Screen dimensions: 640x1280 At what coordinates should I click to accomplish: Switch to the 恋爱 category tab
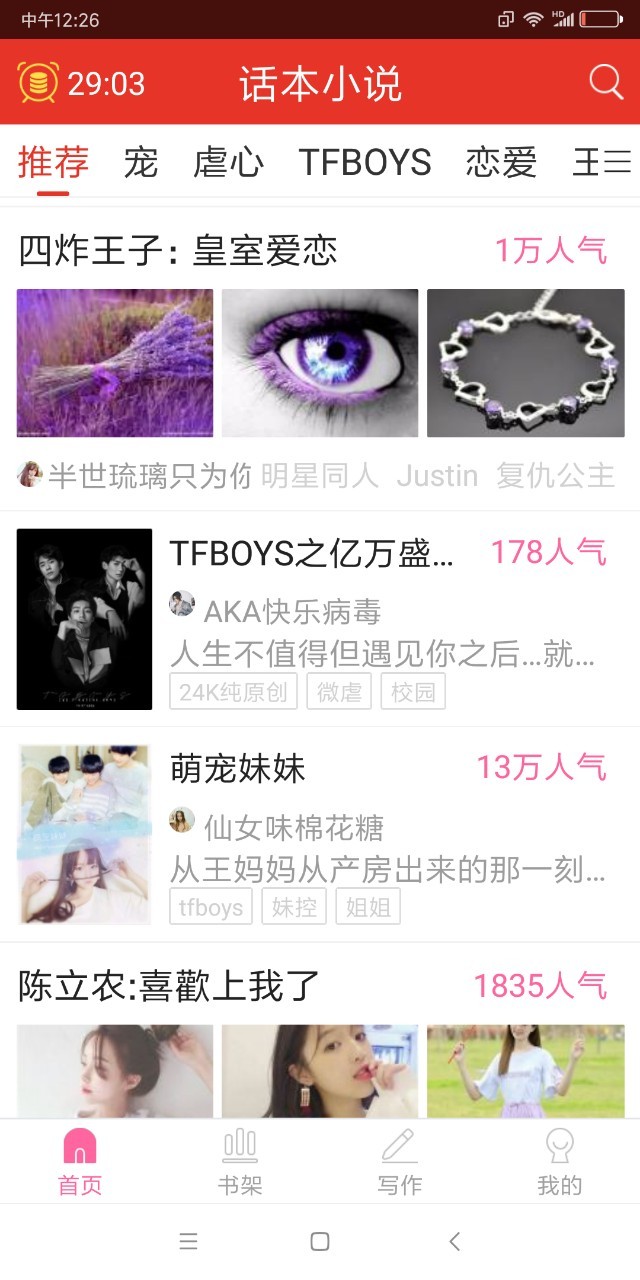point(501,162)
